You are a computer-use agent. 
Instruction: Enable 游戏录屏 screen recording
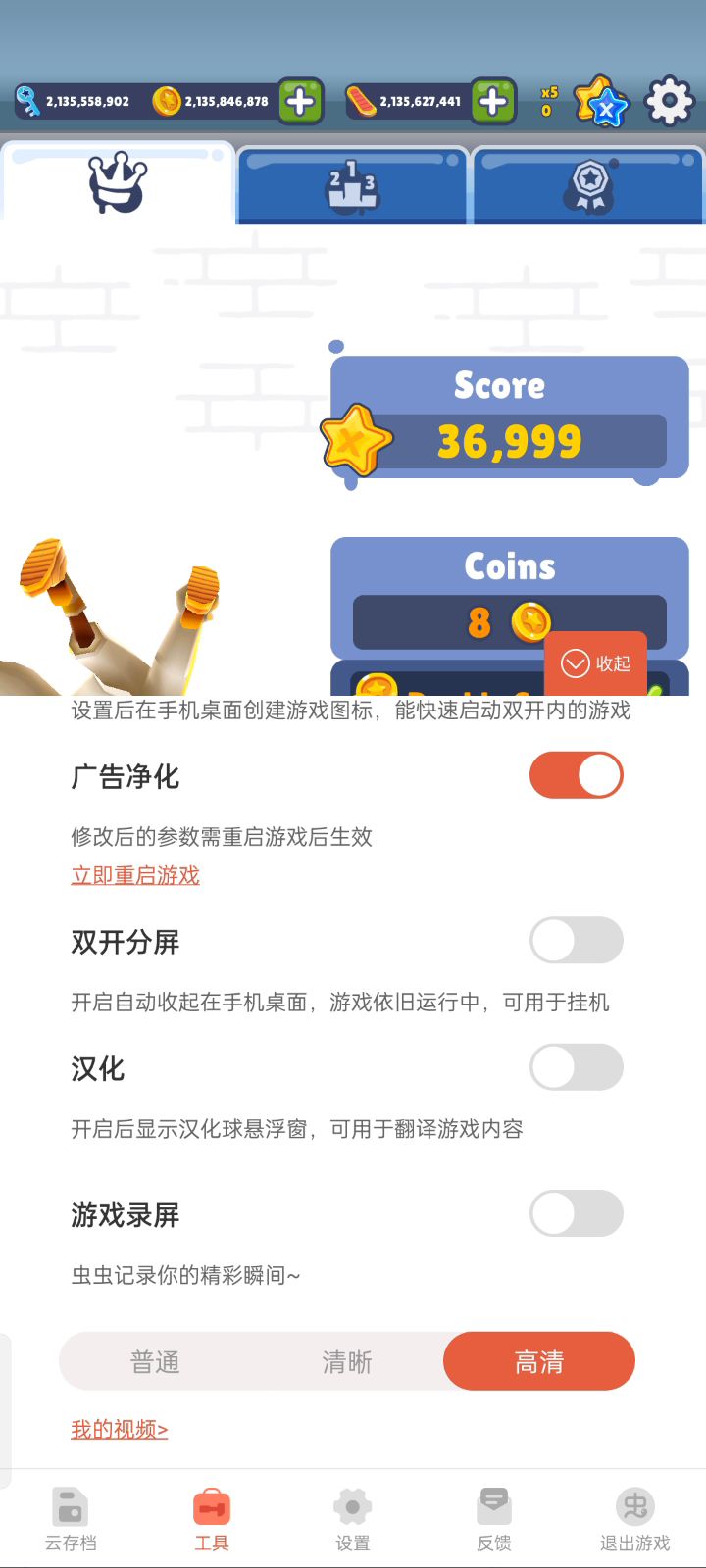pos(577,1213)
